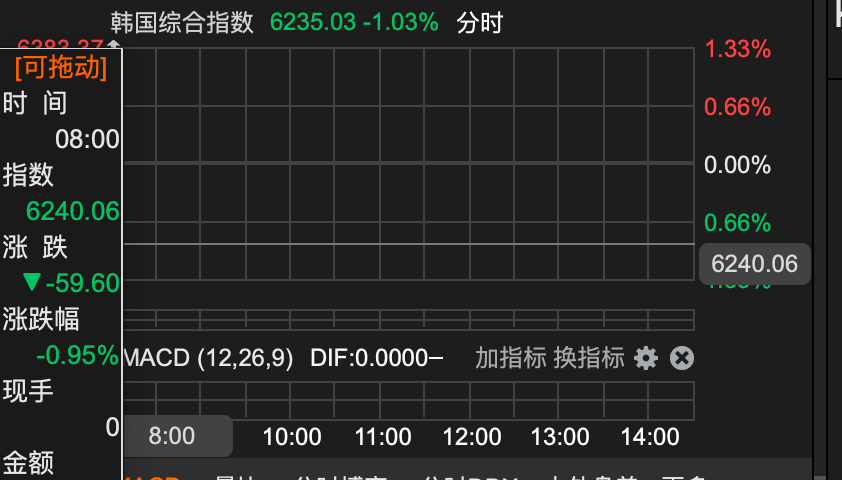Open MACD indicator settings gear
The image size is (842, 480).
pos(645,358)
